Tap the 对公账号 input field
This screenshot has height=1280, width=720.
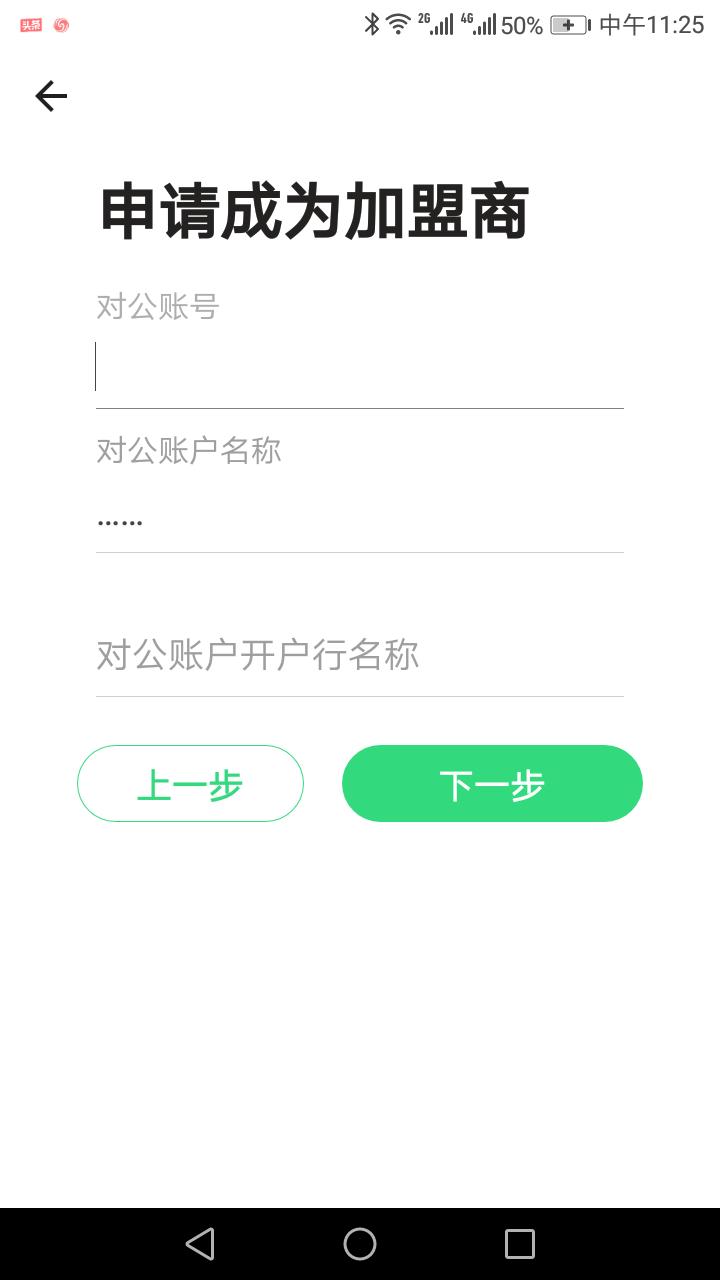pyautogui.click(x=360, y=370)
